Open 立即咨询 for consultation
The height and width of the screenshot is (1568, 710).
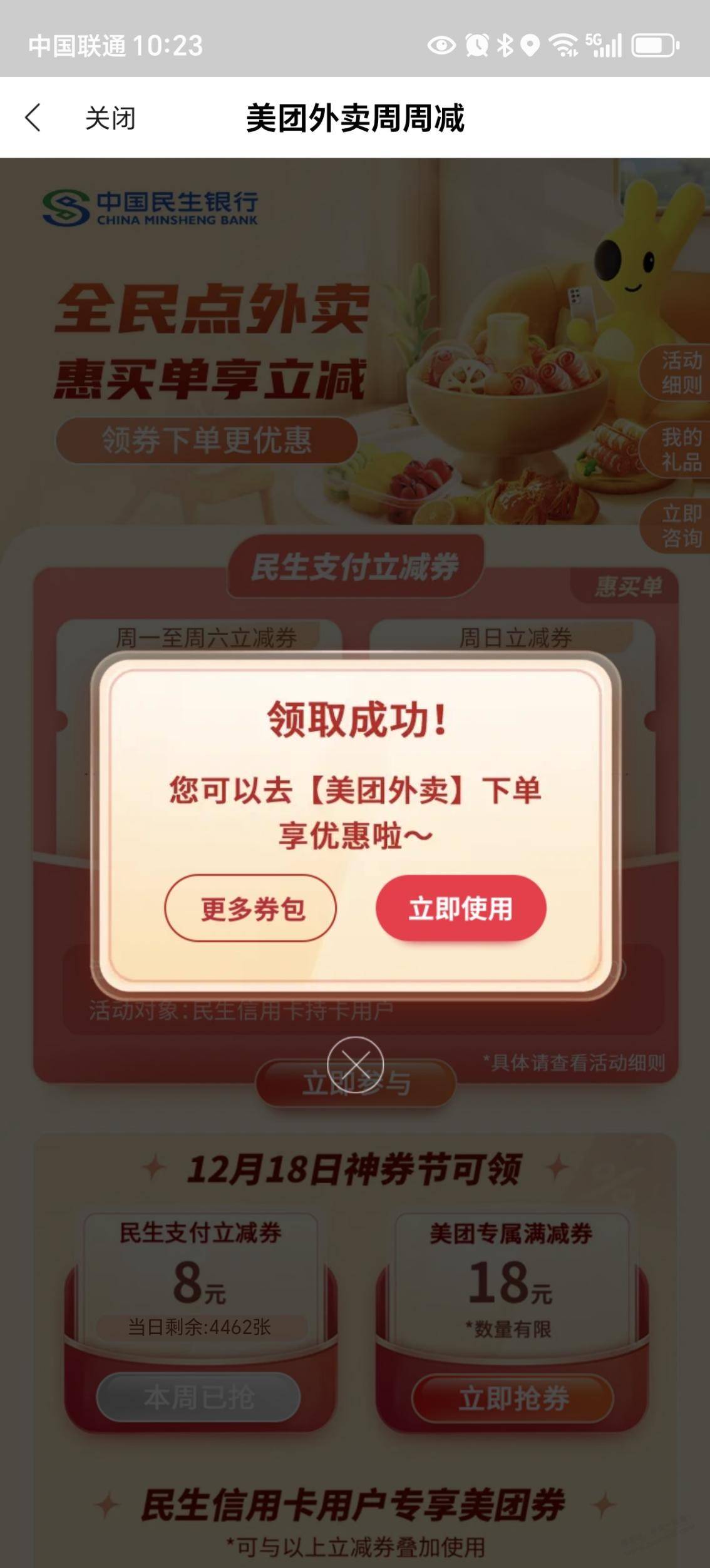(681, 526)
